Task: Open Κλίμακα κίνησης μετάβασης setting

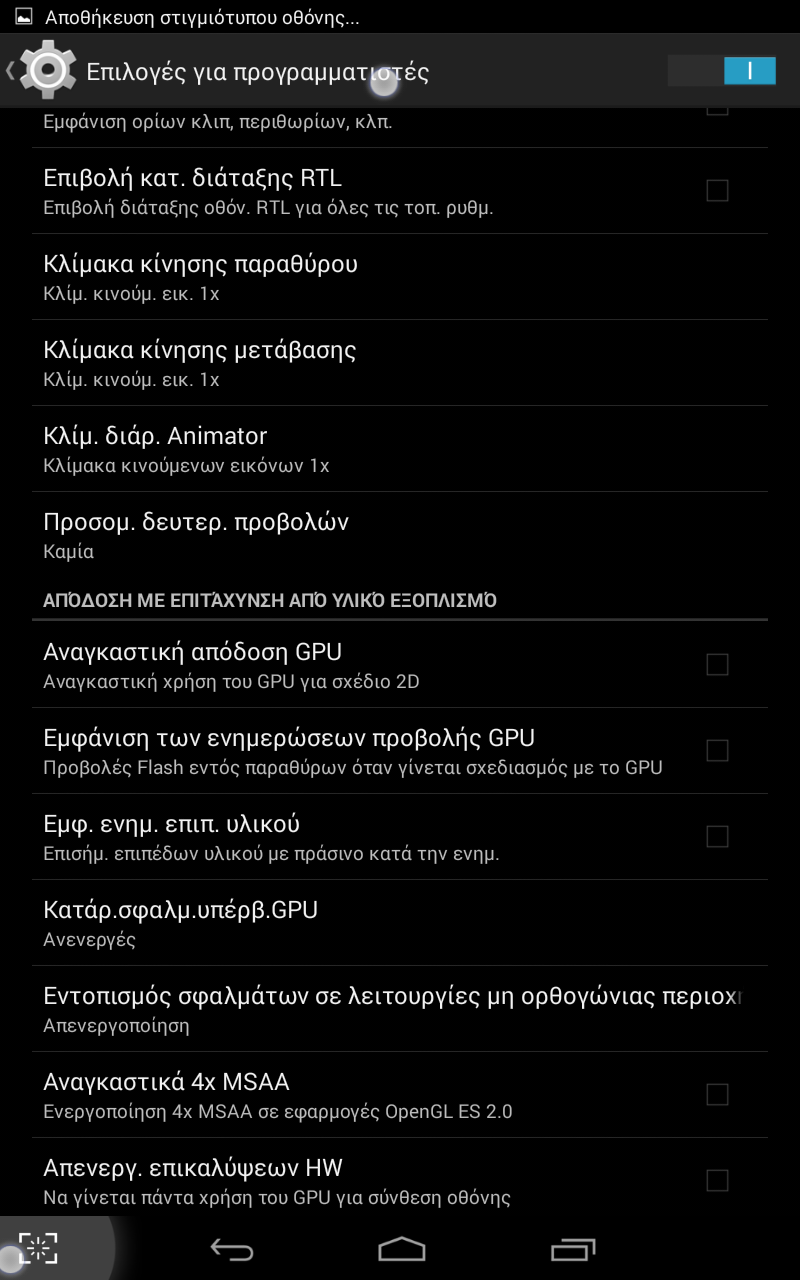Action: point(400,363)
